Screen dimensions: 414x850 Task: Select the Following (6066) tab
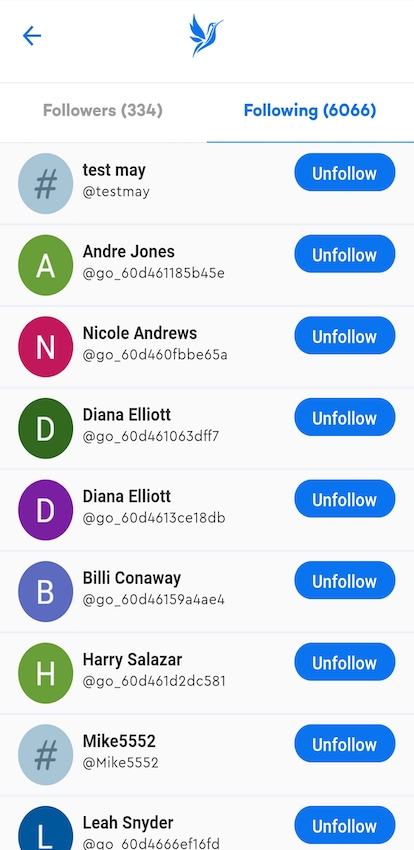coord(310,111)
